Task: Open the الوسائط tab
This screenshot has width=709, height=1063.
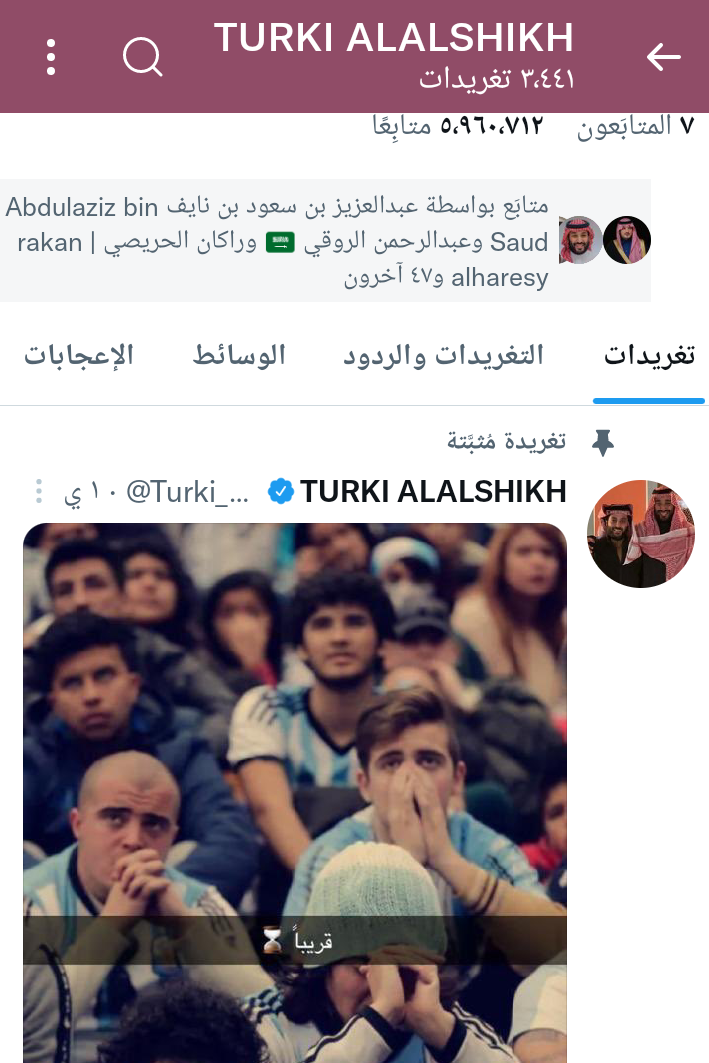Action: pos(239,355)
